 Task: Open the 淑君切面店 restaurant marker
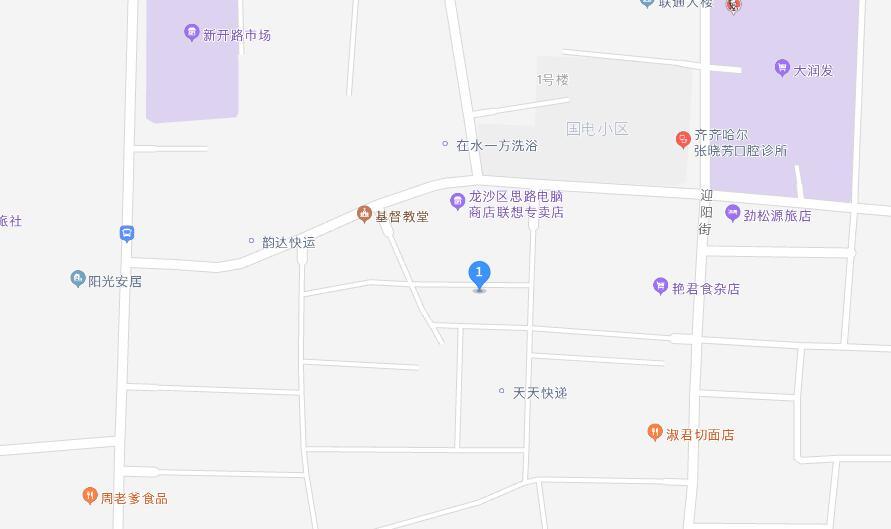pos(654,433)
